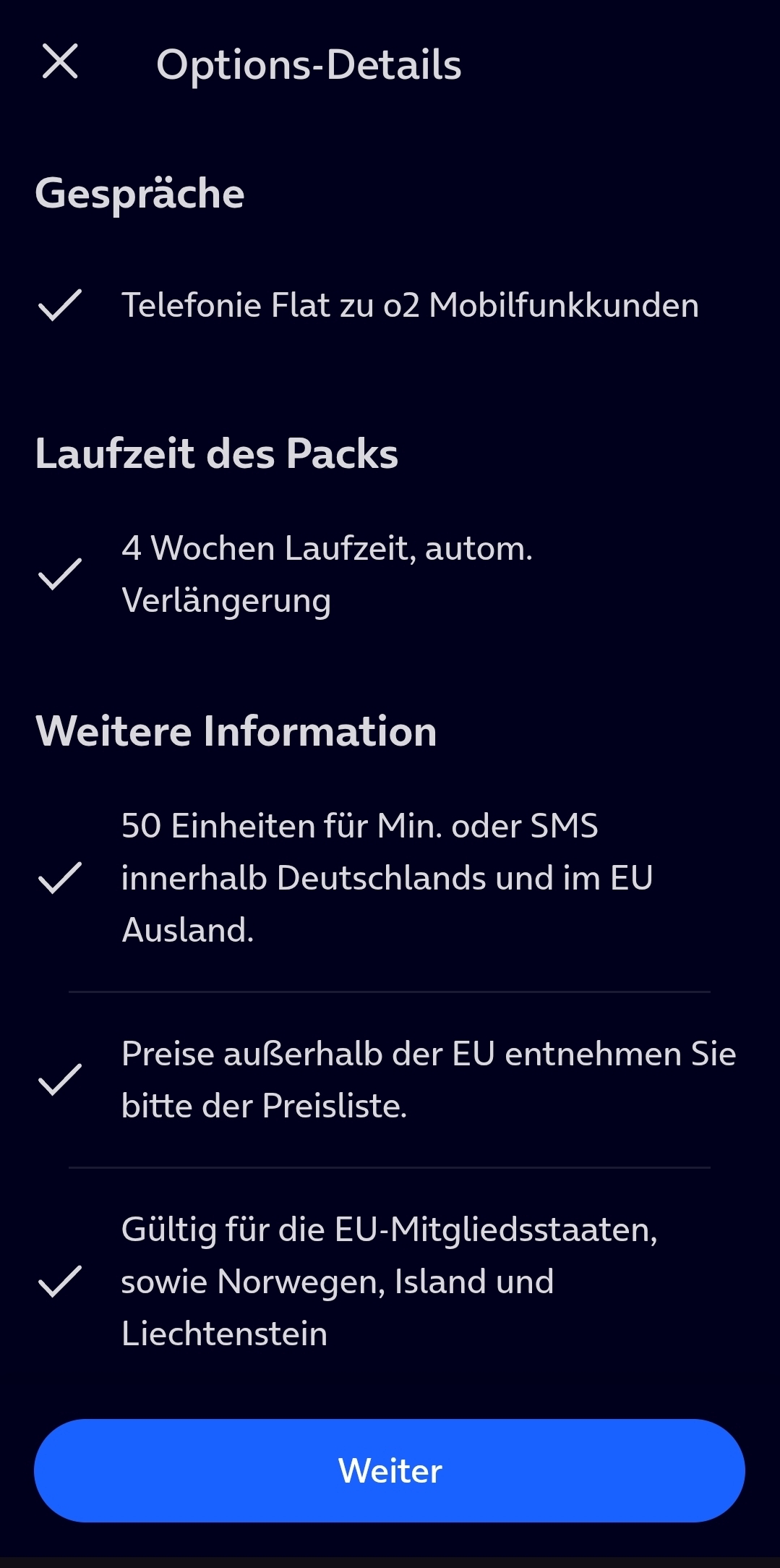
Task: Tap the Weiter button
Action: click(x=390, y=1470)
